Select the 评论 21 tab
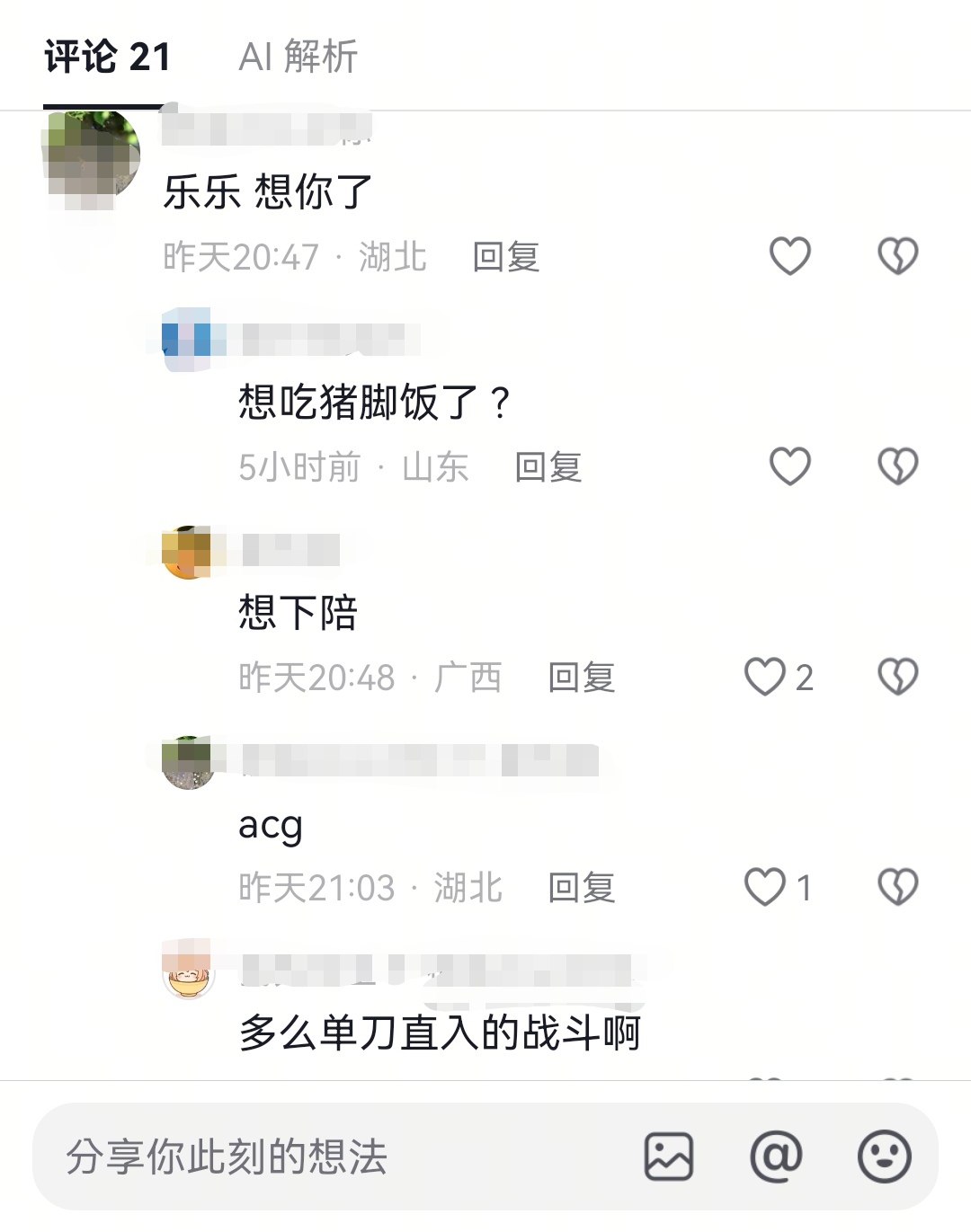The image size is (971, 1232). pos(107,58)
